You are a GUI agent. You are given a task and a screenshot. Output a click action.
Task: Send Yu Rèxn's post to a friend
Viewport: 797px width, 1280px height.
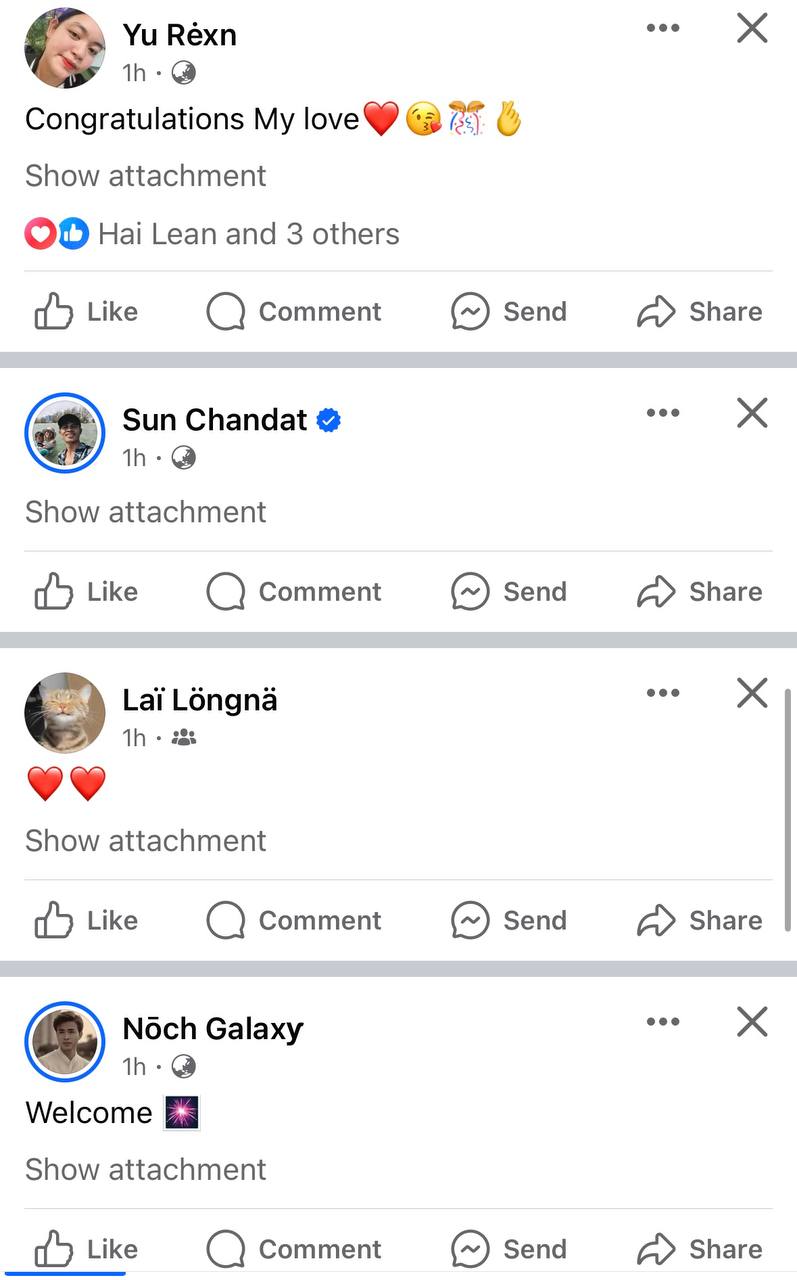(x=509, y=312)
